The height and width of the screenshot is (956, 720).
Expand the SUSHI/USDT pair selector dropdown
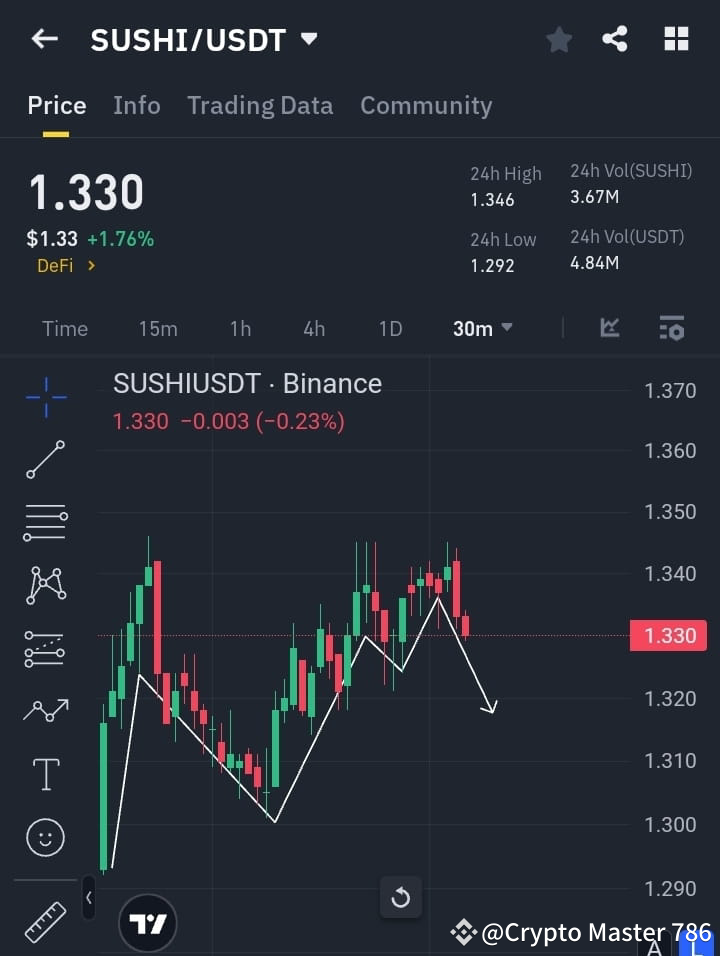pos(309,40)
